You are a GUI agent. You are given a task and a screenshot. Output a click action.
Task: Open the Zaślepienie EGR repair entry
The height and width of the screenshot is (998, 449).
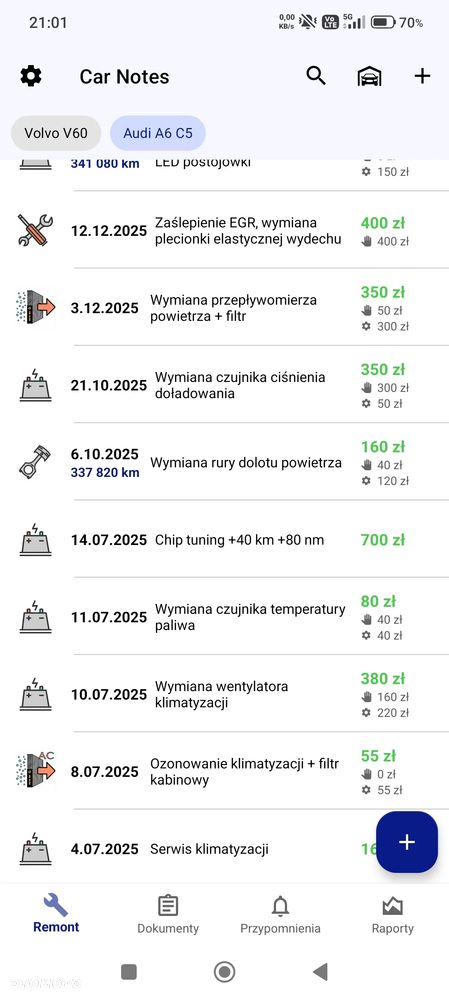click(x=224, y=230)
